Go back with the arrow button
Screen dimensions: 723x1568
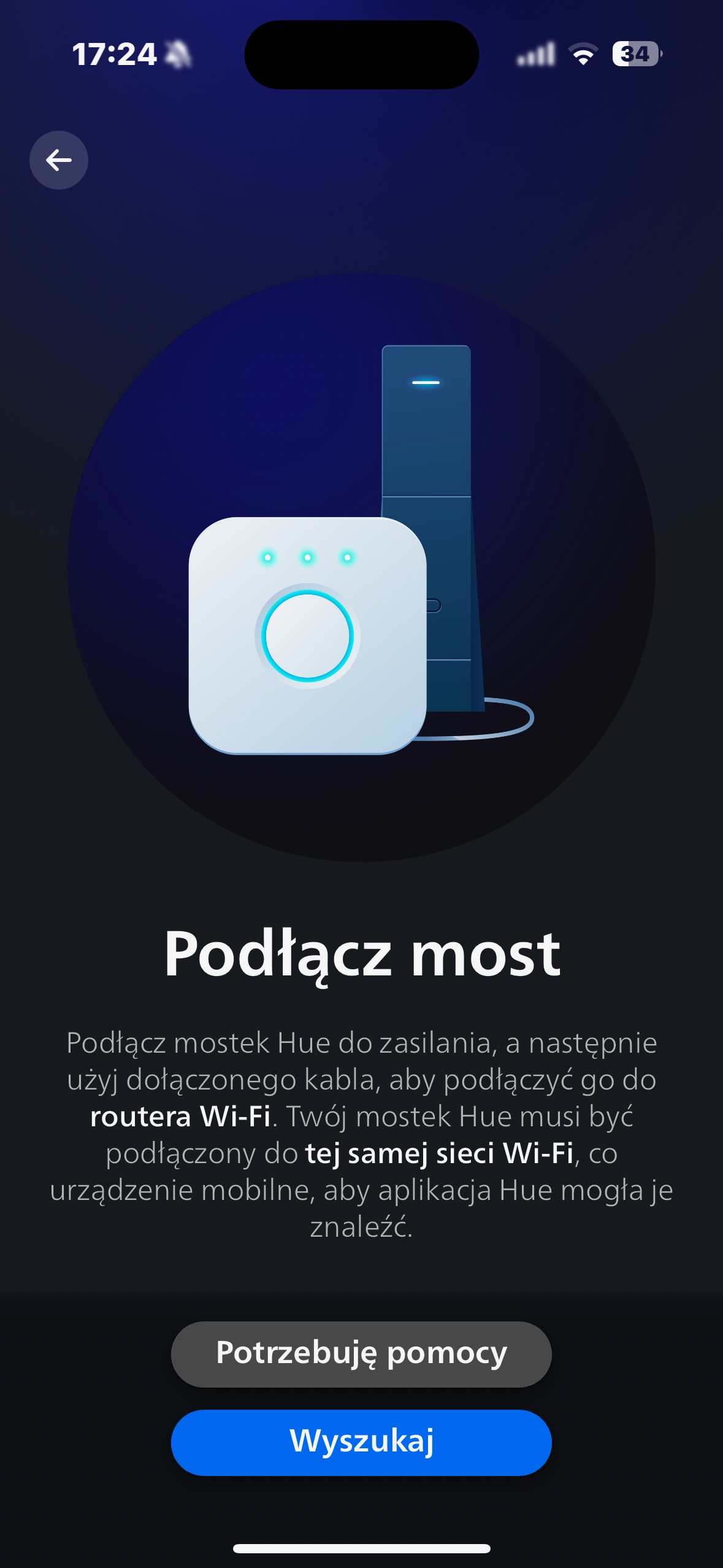(59, 160)
